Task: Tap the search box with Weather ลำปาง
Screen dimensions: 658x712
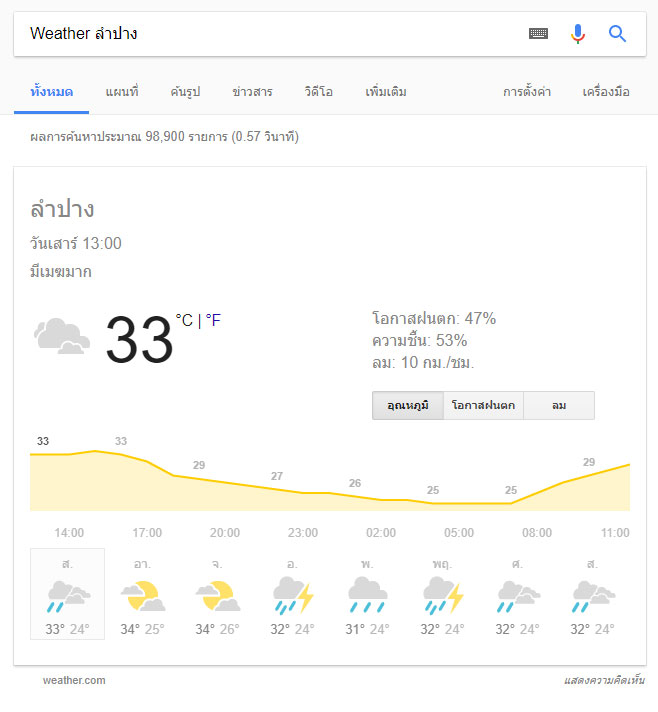Action: click(x=270, y=34)
